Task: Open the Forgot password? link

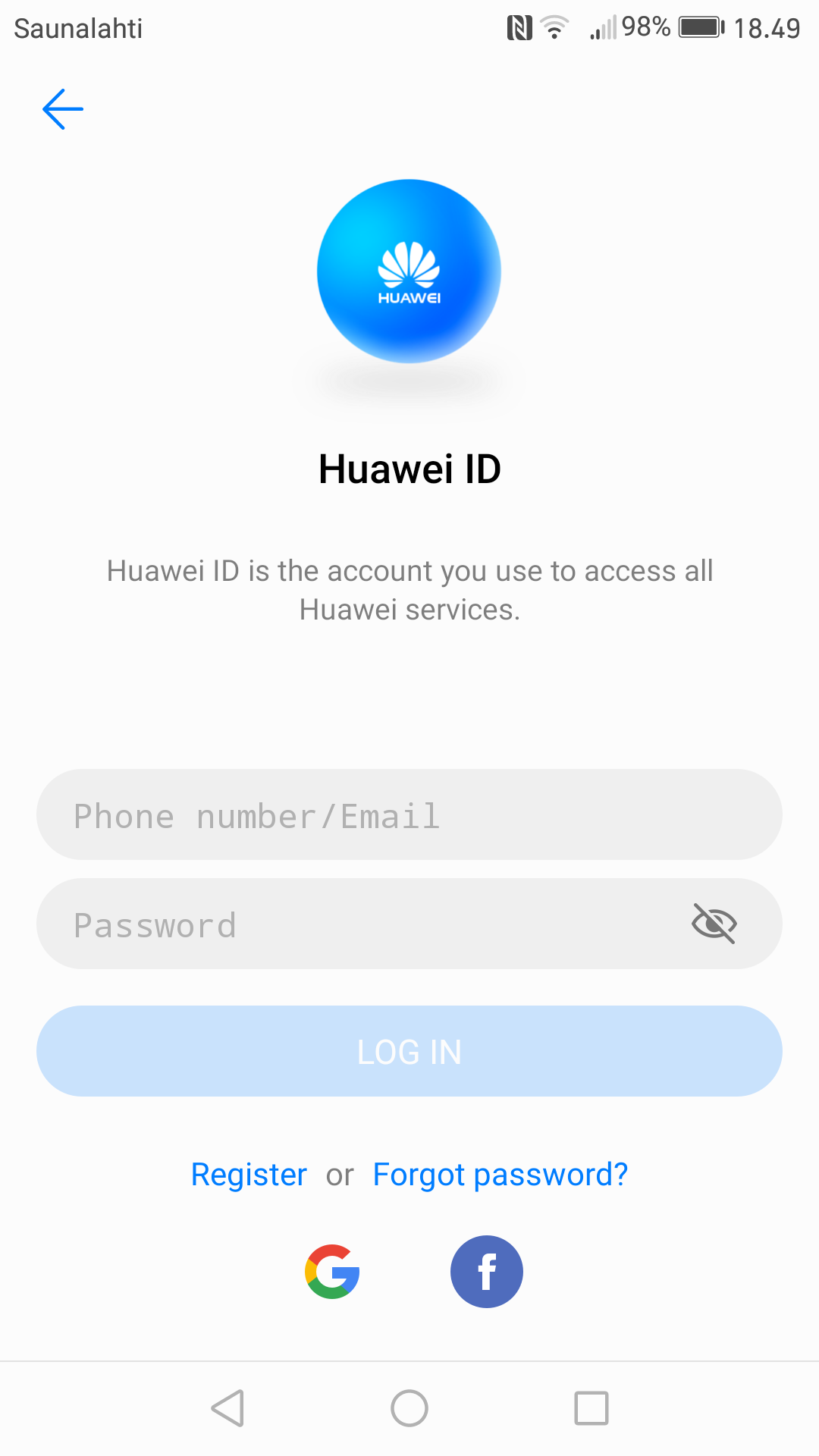Action: point(500,1175)
